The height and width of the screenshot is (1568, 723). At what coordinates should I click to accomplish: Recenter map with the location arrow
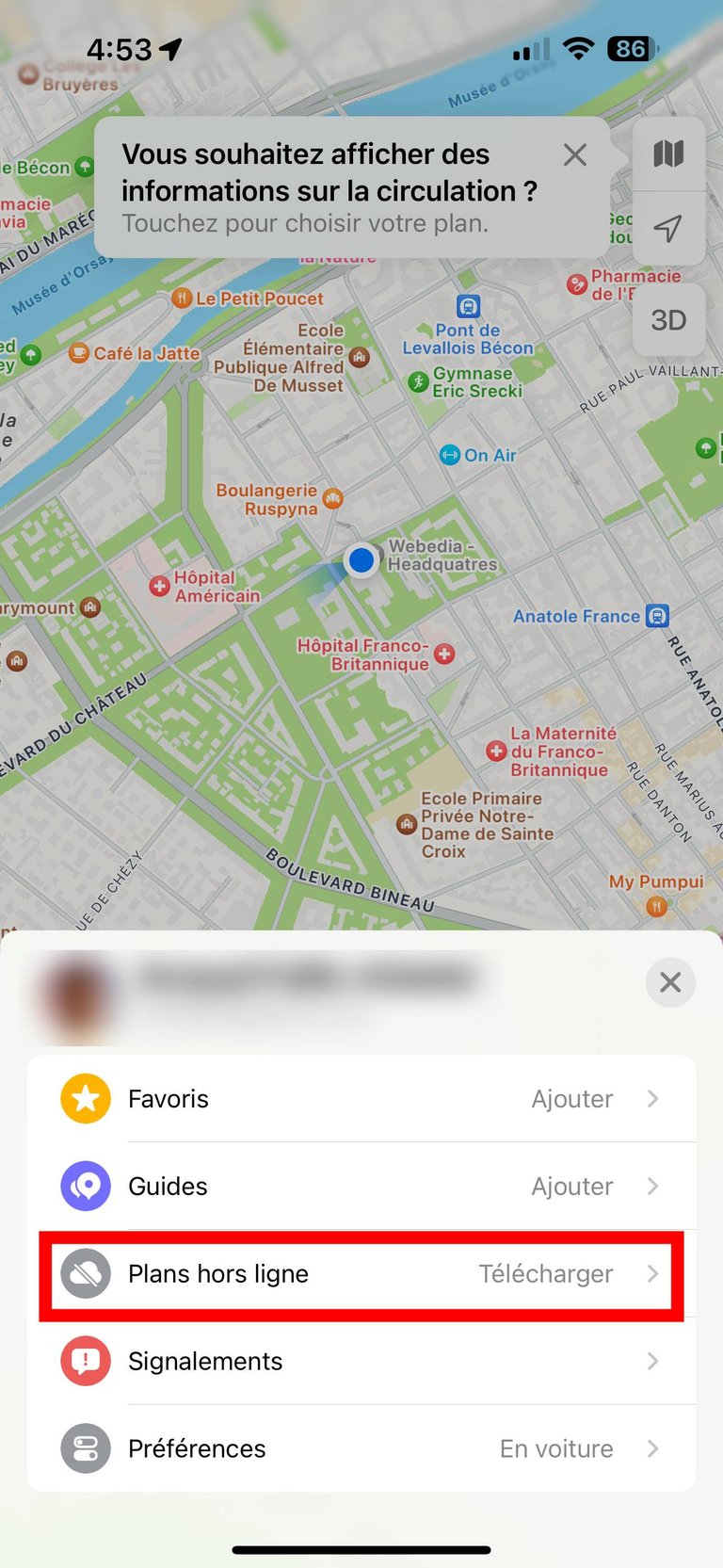(668, 228)
